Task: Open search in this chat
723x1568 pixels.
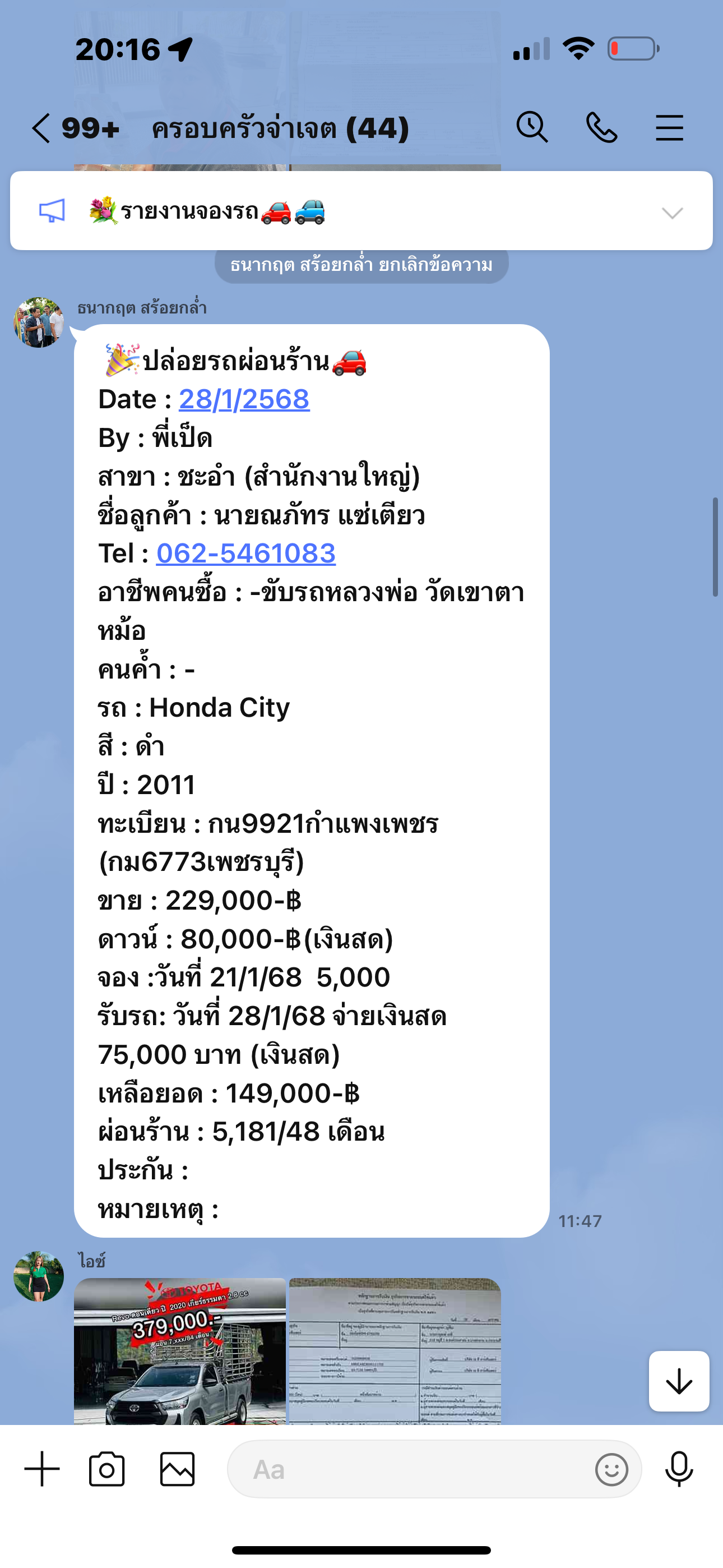Action: tap(532, 128)
